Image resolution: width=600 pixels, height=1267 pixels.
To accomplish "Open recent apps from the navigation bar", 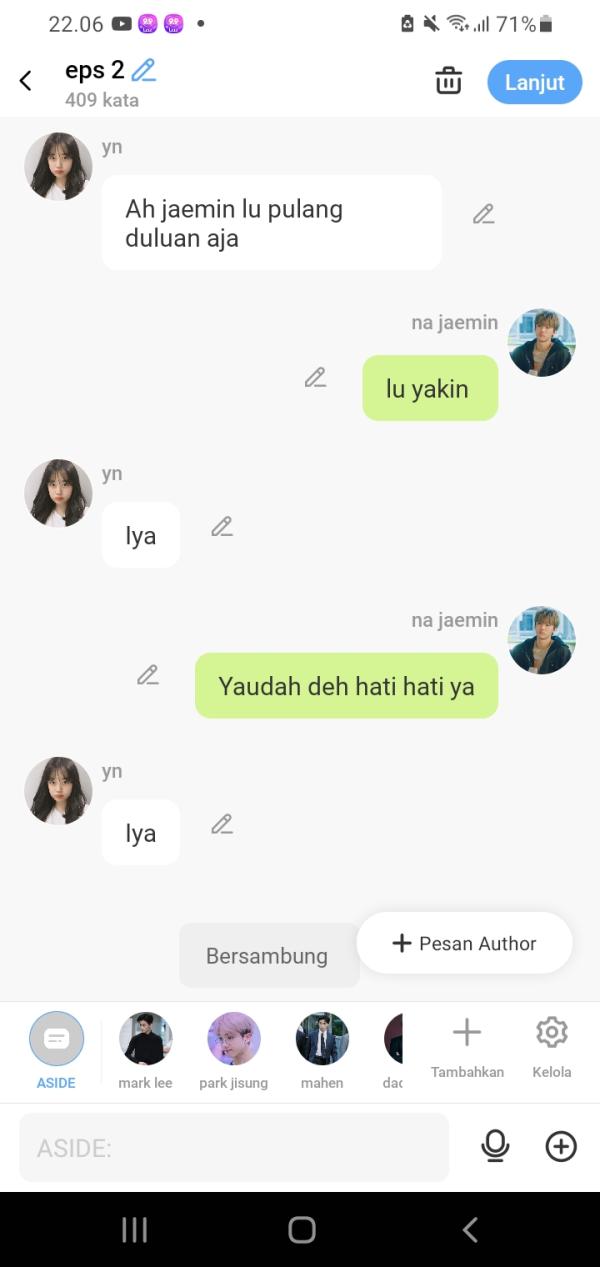I will click(x=134, y=1230).
